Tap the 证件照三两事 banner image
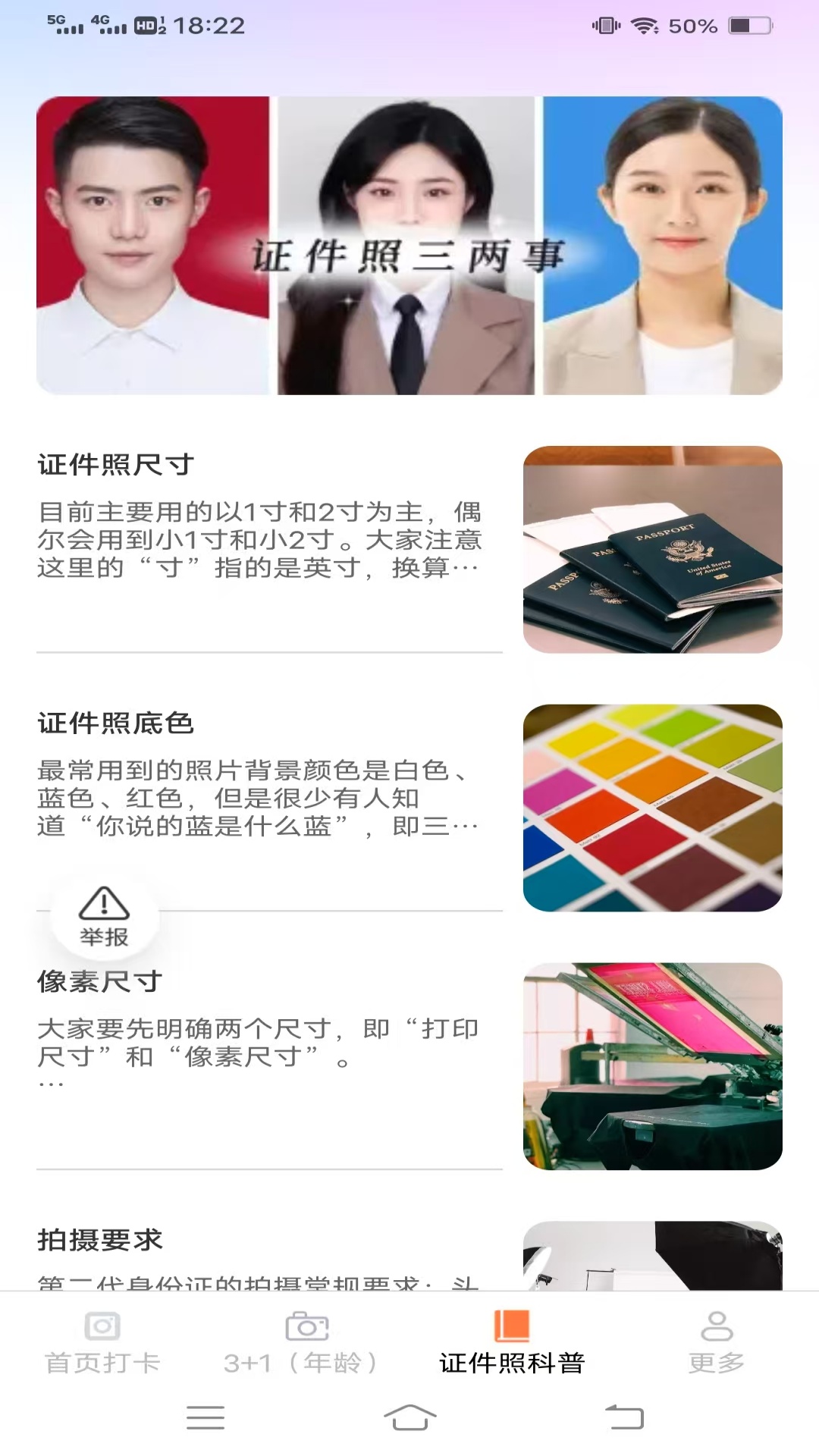 coord(409,250)
